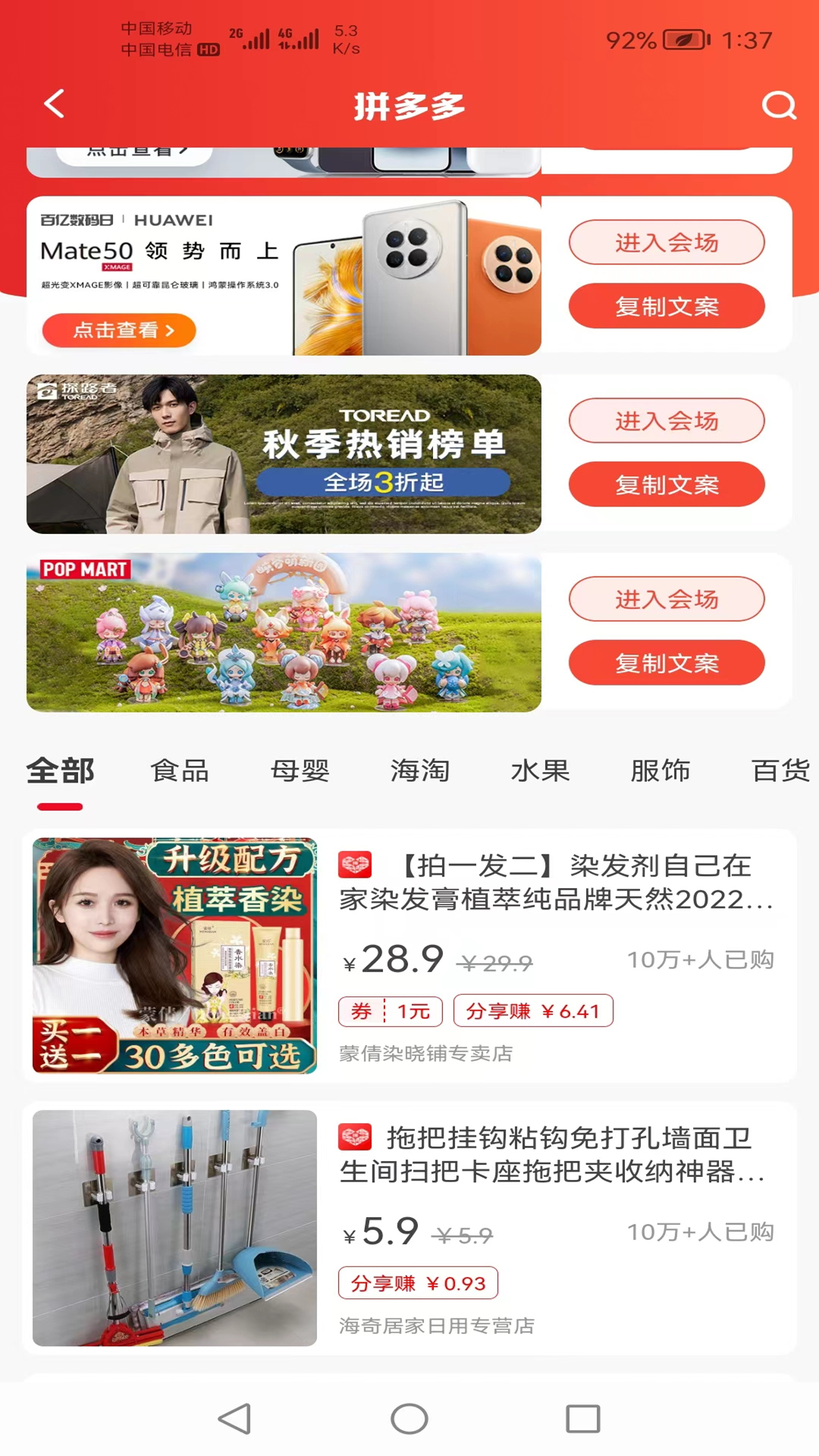
Task: Tap 进入会场 beside the POP MART banner
Action: pos(667,598)
